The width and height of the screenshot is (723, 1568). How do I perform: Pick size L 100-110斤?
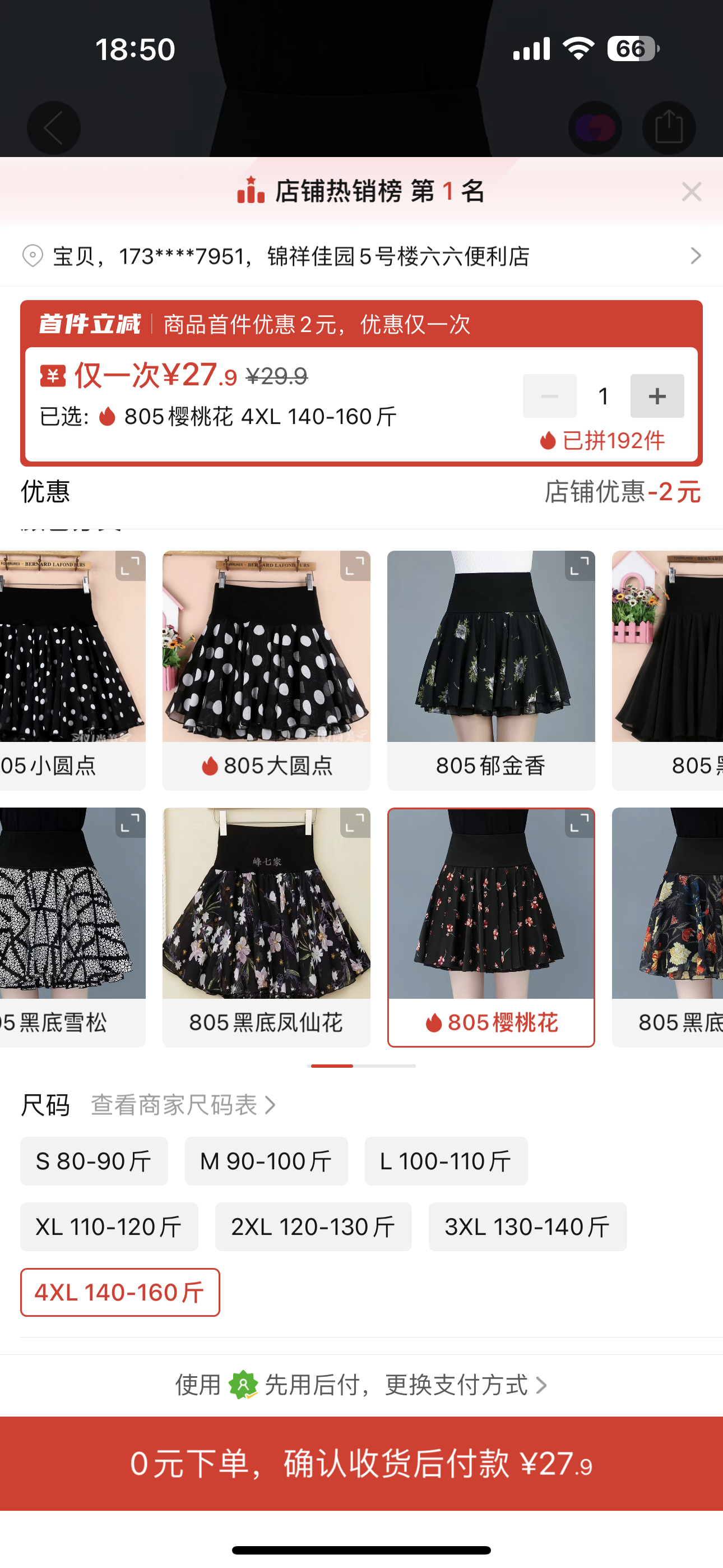coord(446,1161)
